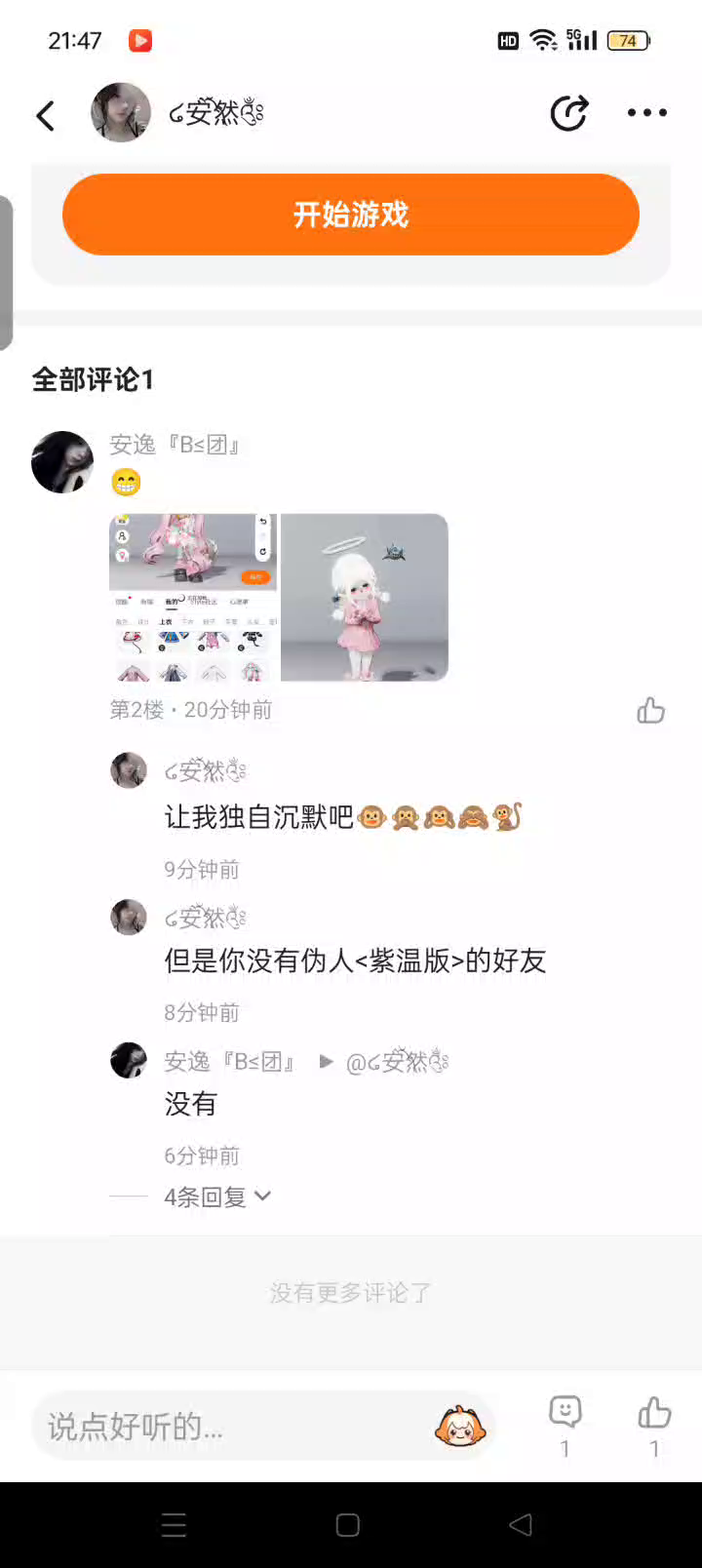This screenshot has width=702, height=1568.
Task: Tap the orange 开始游戏 button
Action: coord(351,215)
